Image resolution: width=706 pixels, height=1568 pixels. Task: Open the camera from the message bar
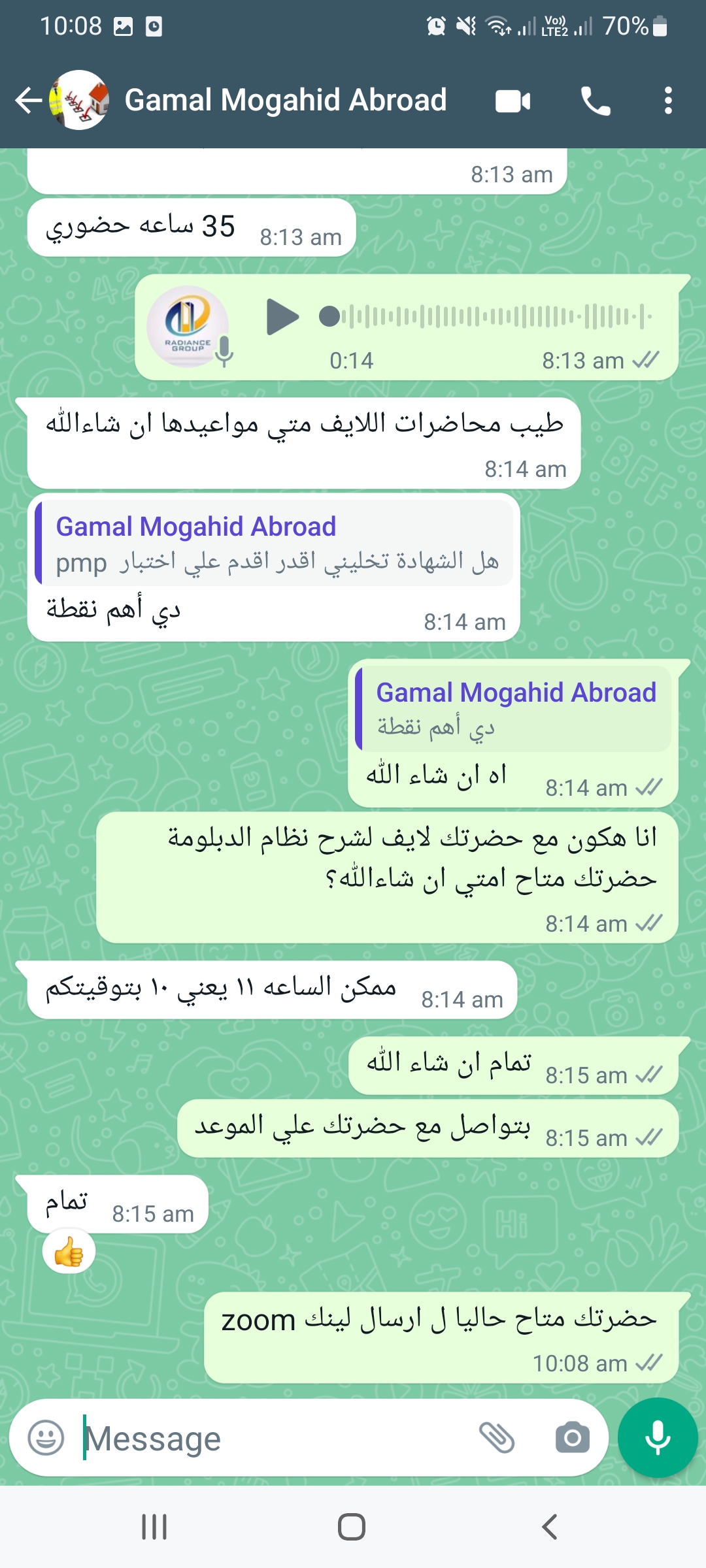[x=573, y=1437]
